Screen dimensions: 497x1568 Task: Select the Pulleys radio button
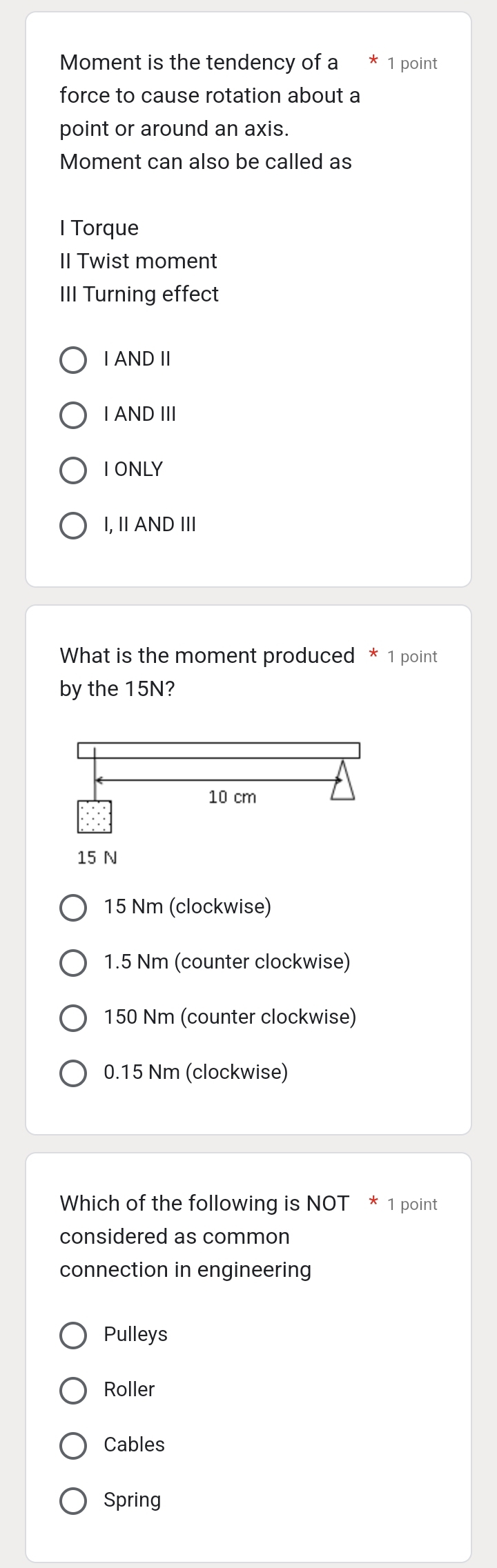[x=73, y=1336]
